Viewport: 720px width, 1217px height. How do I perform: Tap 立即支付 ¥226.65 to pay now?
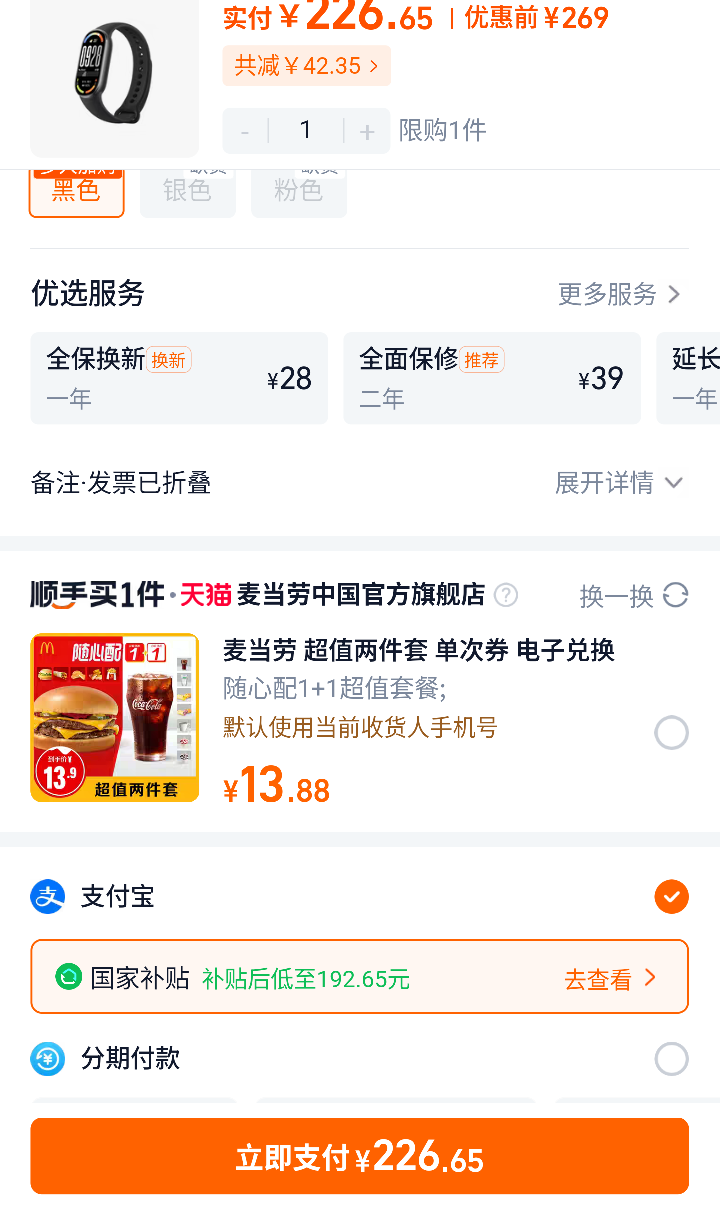pyautogui.click(x=360, y=1157)
